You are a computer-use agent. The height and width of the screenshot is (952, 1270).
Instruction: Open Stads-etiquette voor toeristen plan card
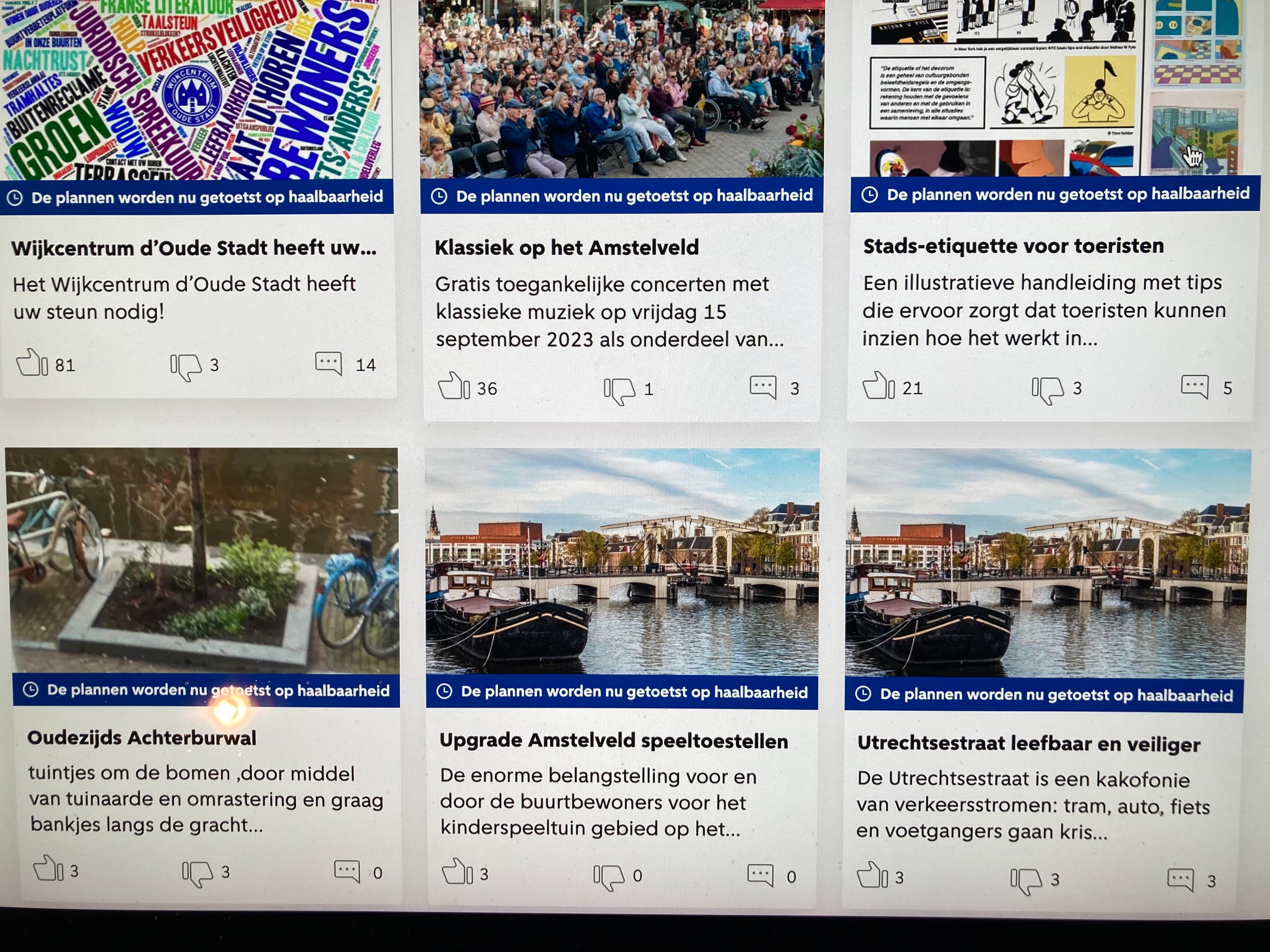[1013, 246]
